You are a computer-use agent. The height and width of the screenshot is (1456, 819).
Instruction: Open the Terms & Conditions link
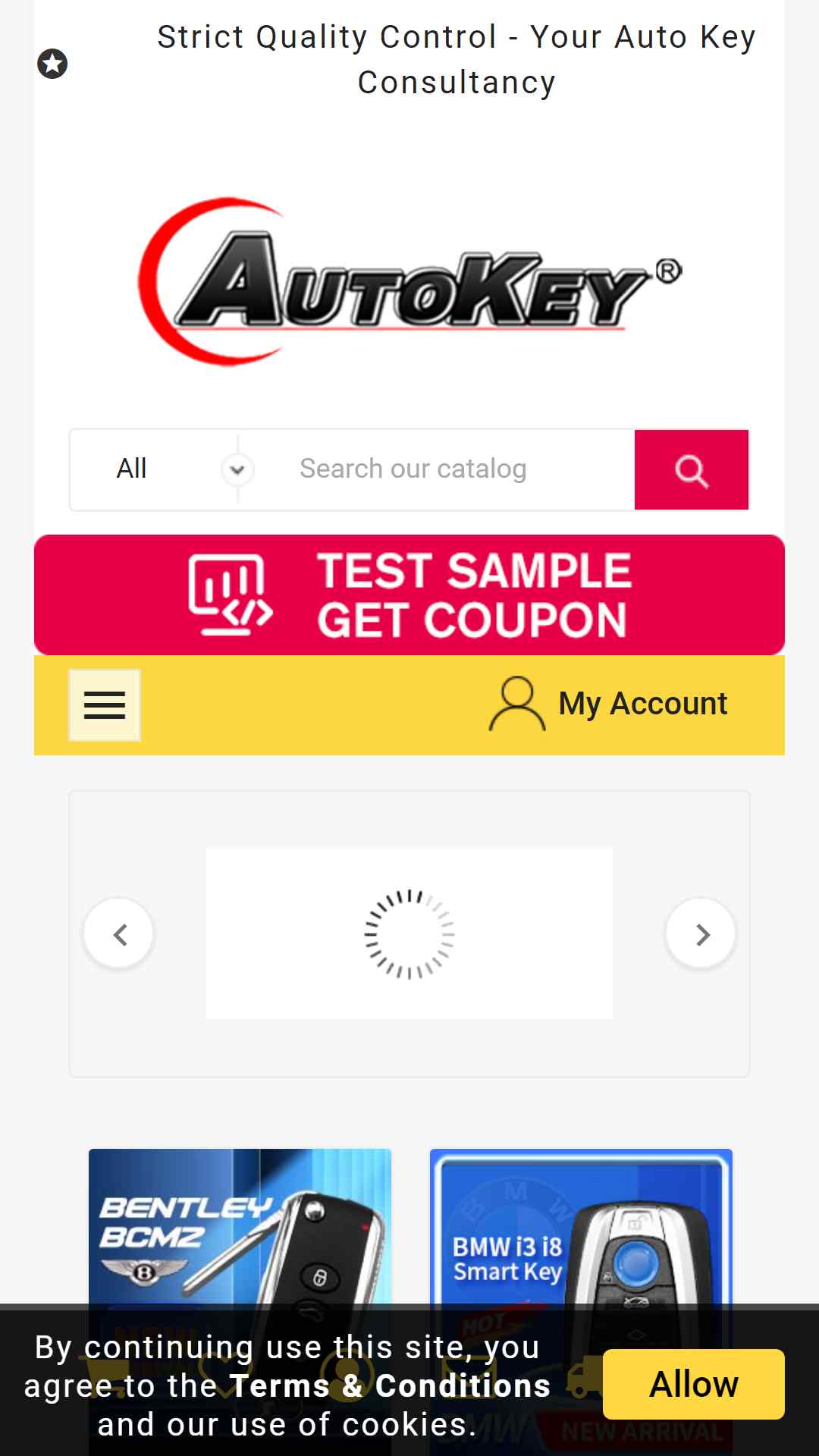click(390, 1385)
